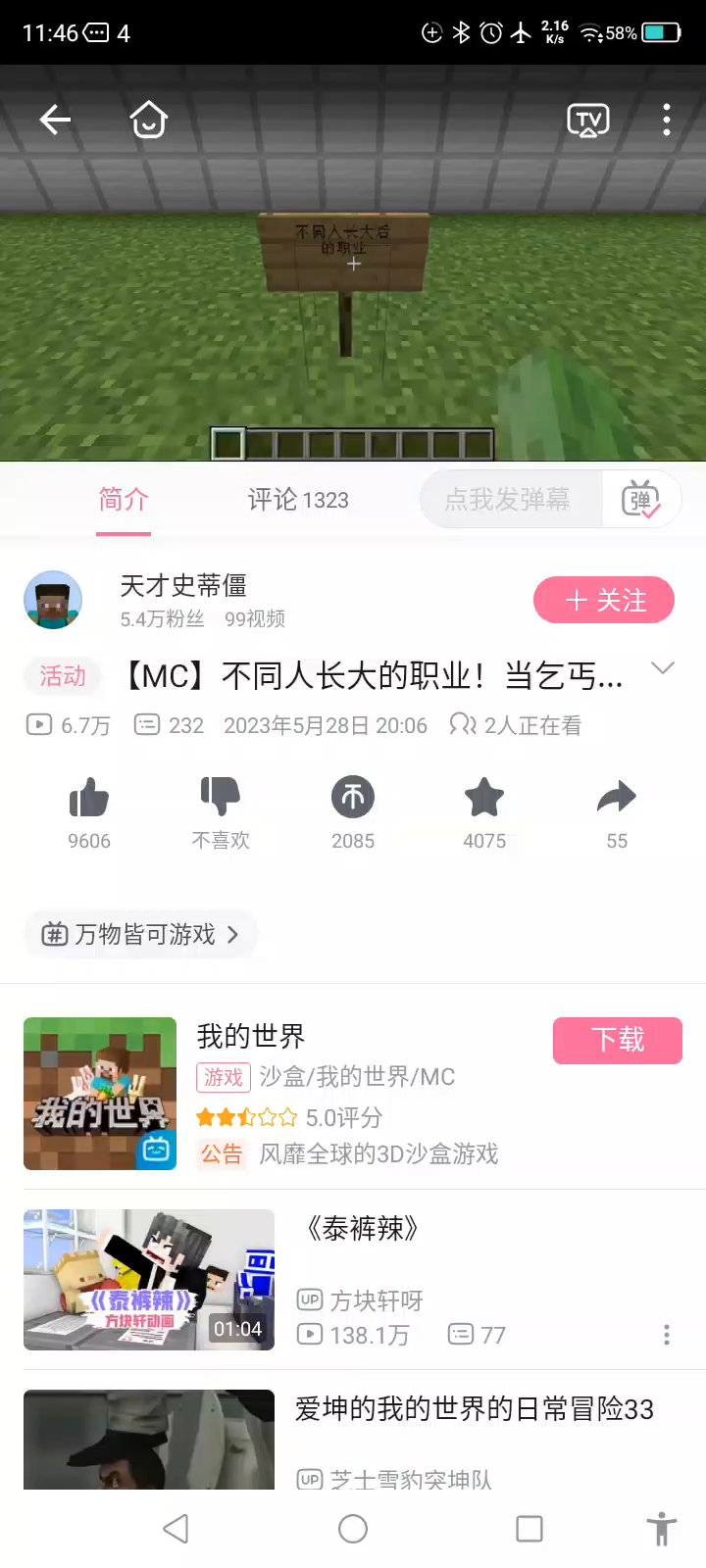Open the home icon in the video header

point(149,120)
